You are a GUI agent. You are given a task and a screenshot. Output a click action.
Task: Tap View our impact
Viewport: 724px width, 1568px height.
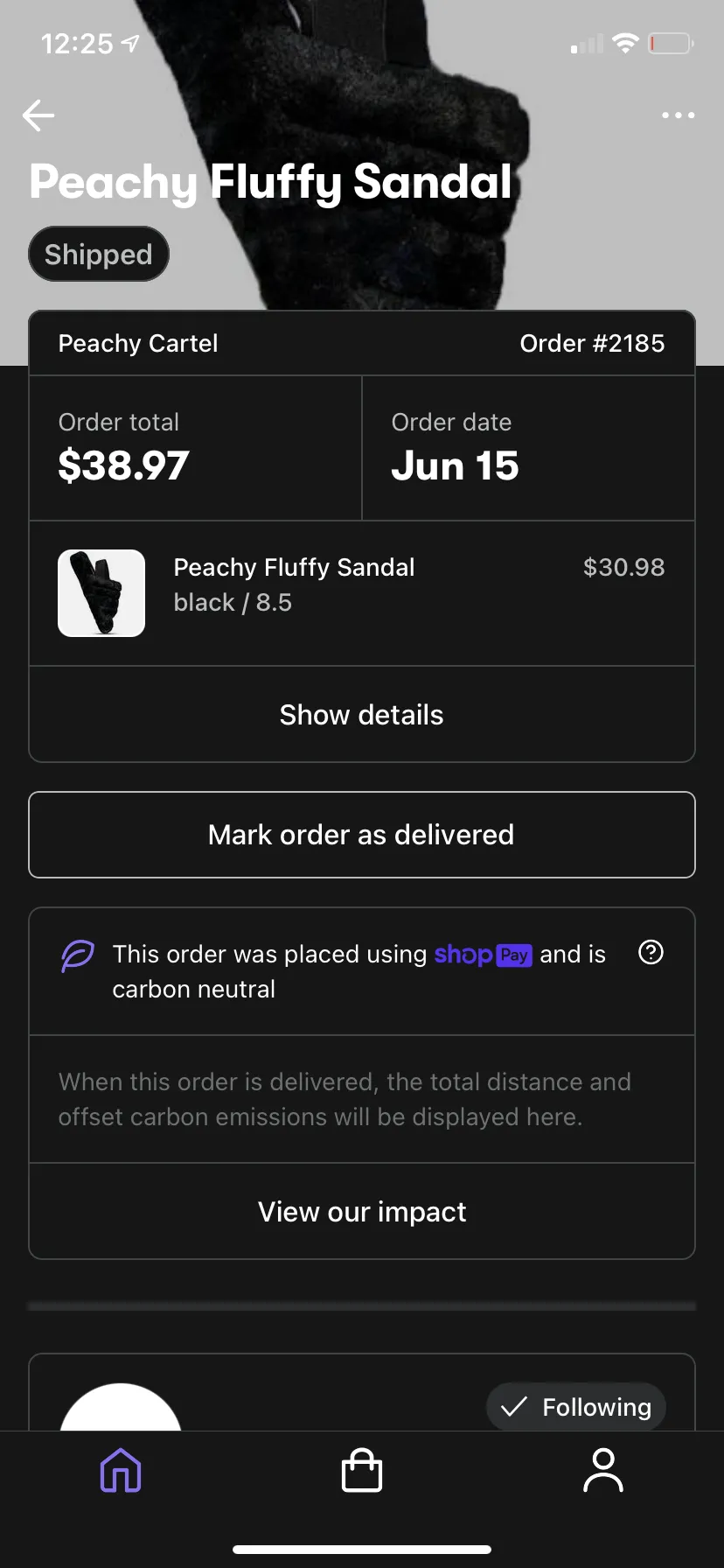362,1212
